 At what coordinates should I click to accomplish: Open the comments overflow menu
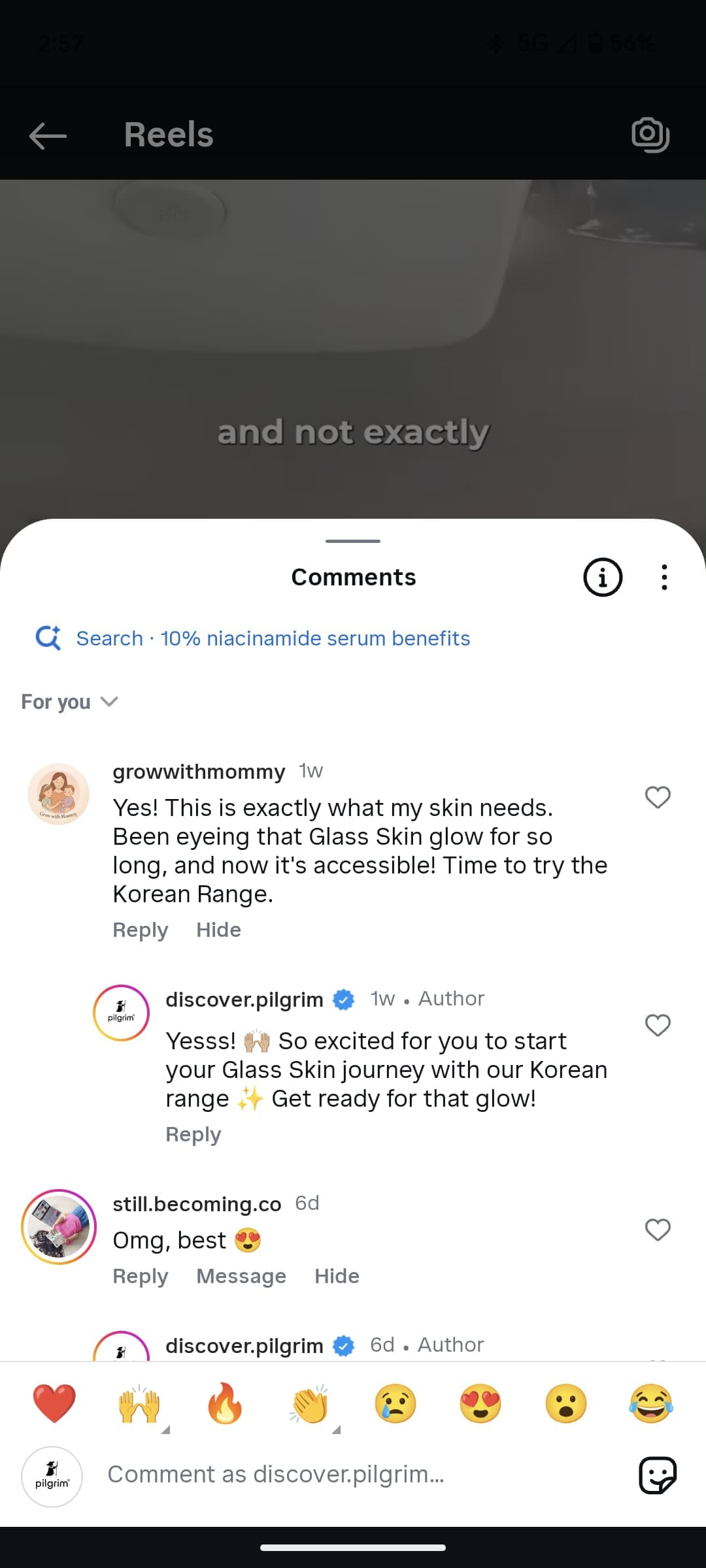pyautogui.click(x=664, y=578)
